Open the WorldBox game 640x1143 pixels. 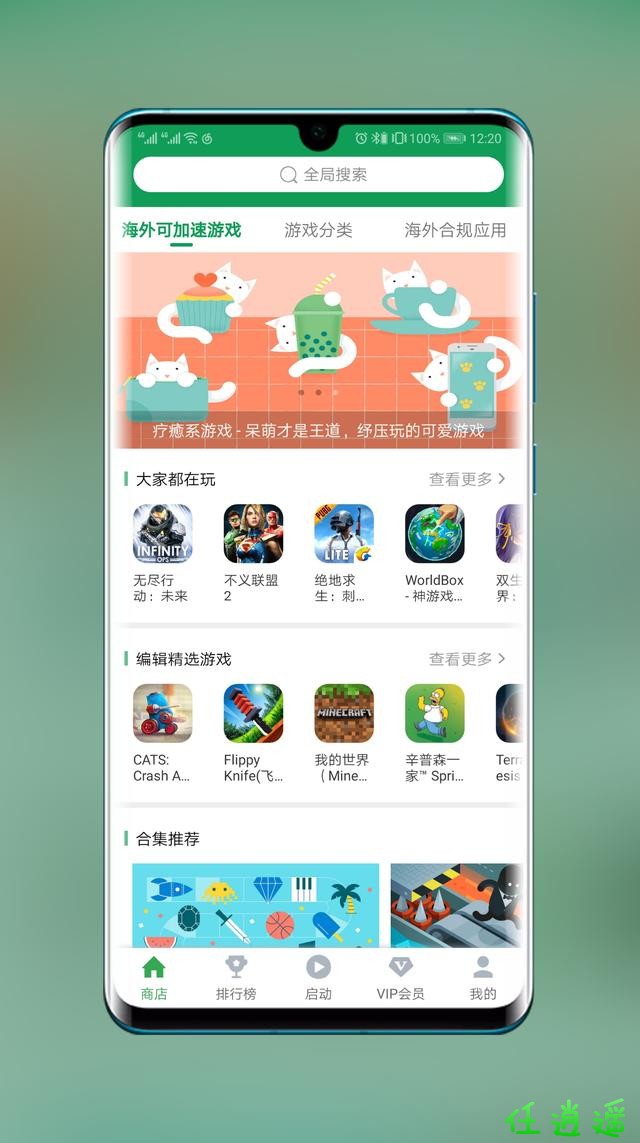(x=434, y=534)
